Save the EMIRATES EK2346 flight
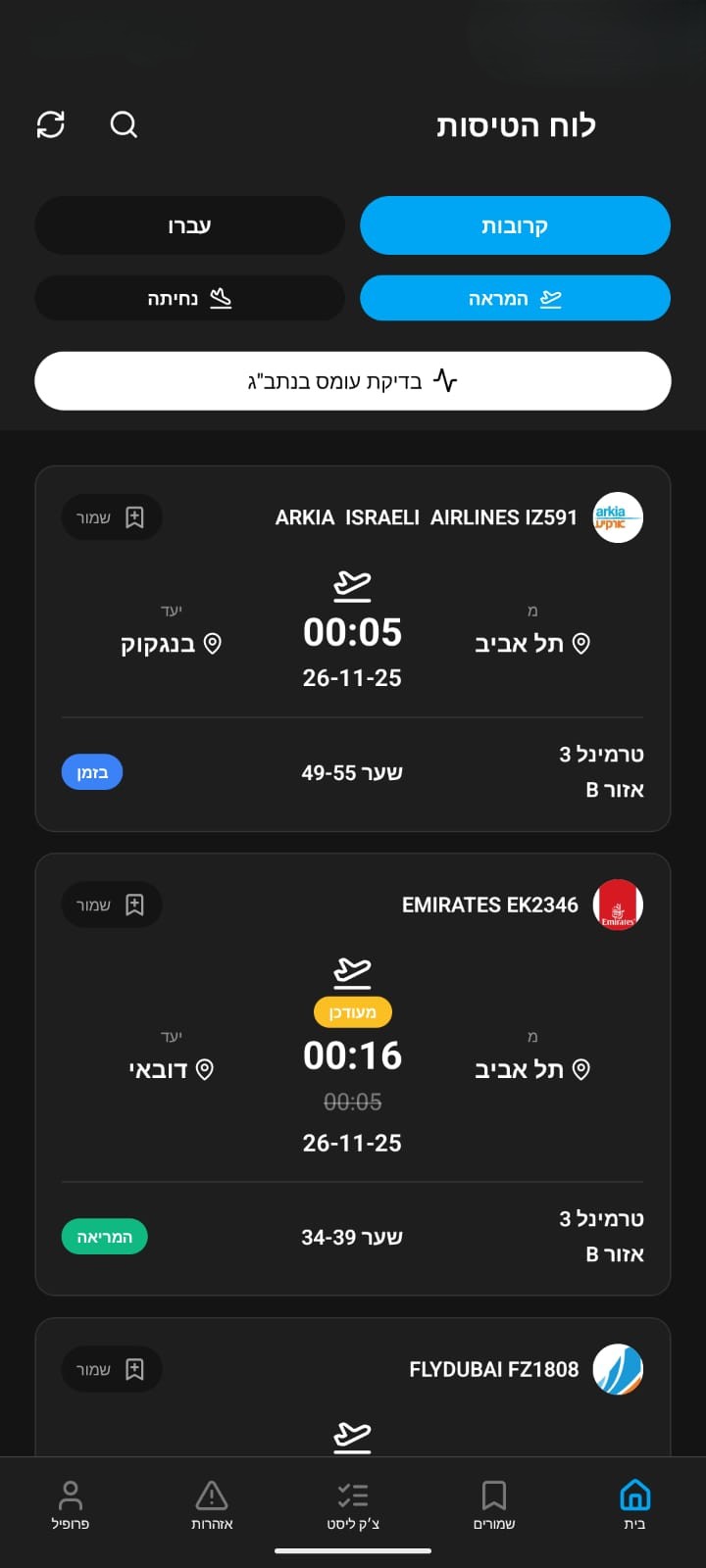 pyautogui.click(x=111, y=905)
